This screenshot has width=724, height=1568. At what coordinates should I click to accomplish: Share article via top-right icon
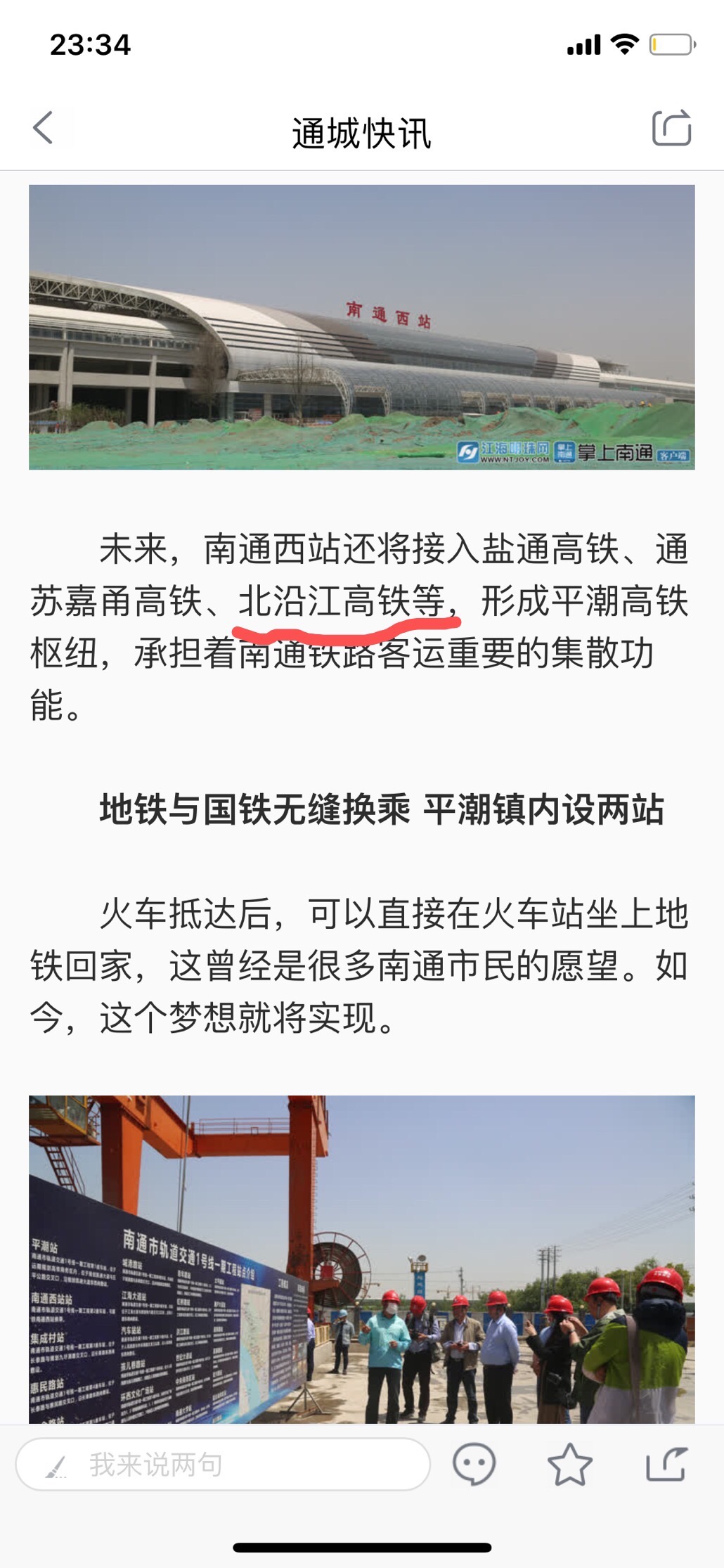point(671,128)
